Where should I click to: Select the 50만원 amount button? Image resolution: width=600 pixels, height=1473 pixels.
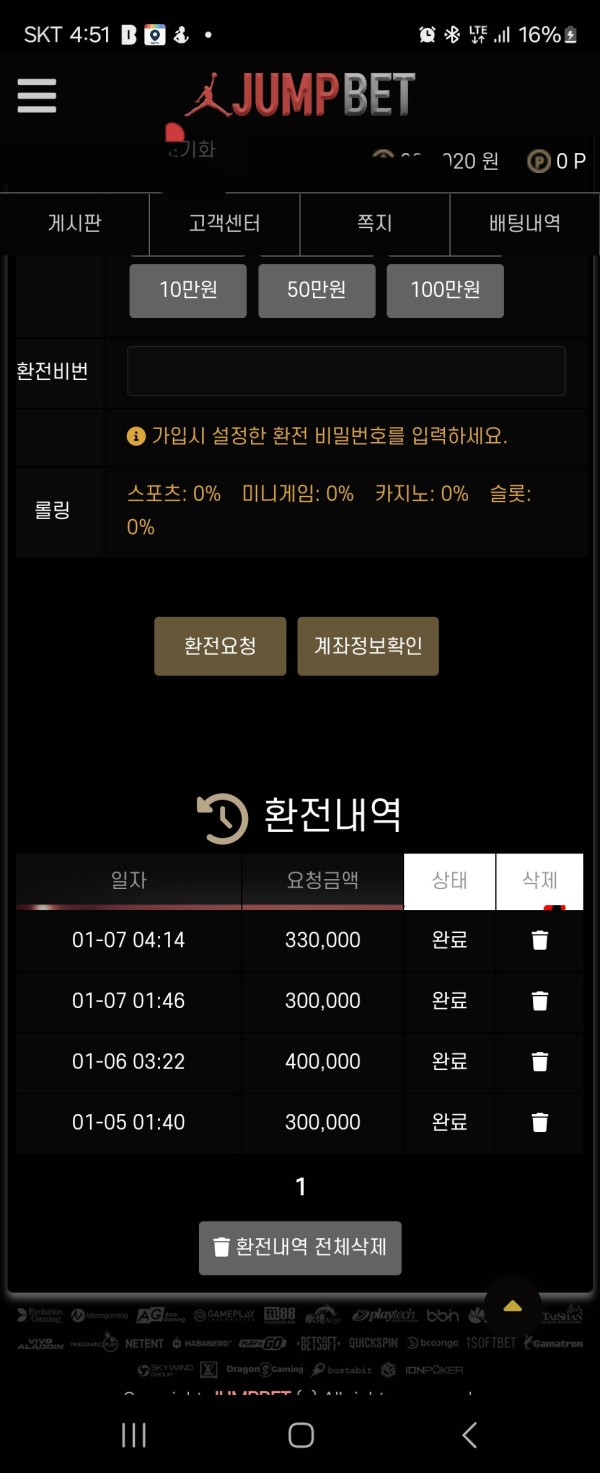point(316,290)
